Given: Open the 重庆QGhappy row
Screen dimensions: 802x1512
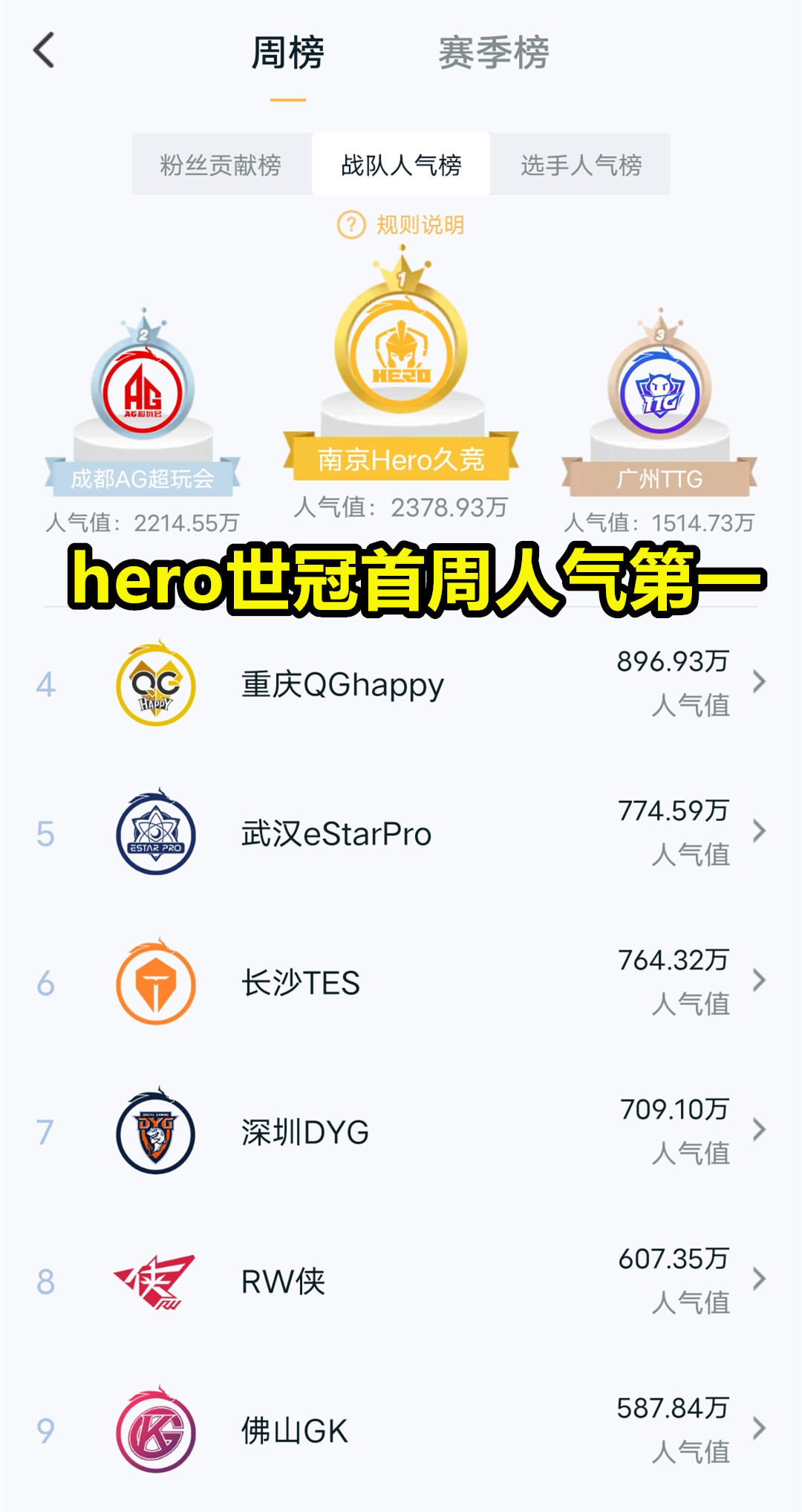Looking at the screenshot, I should point(401,684).
